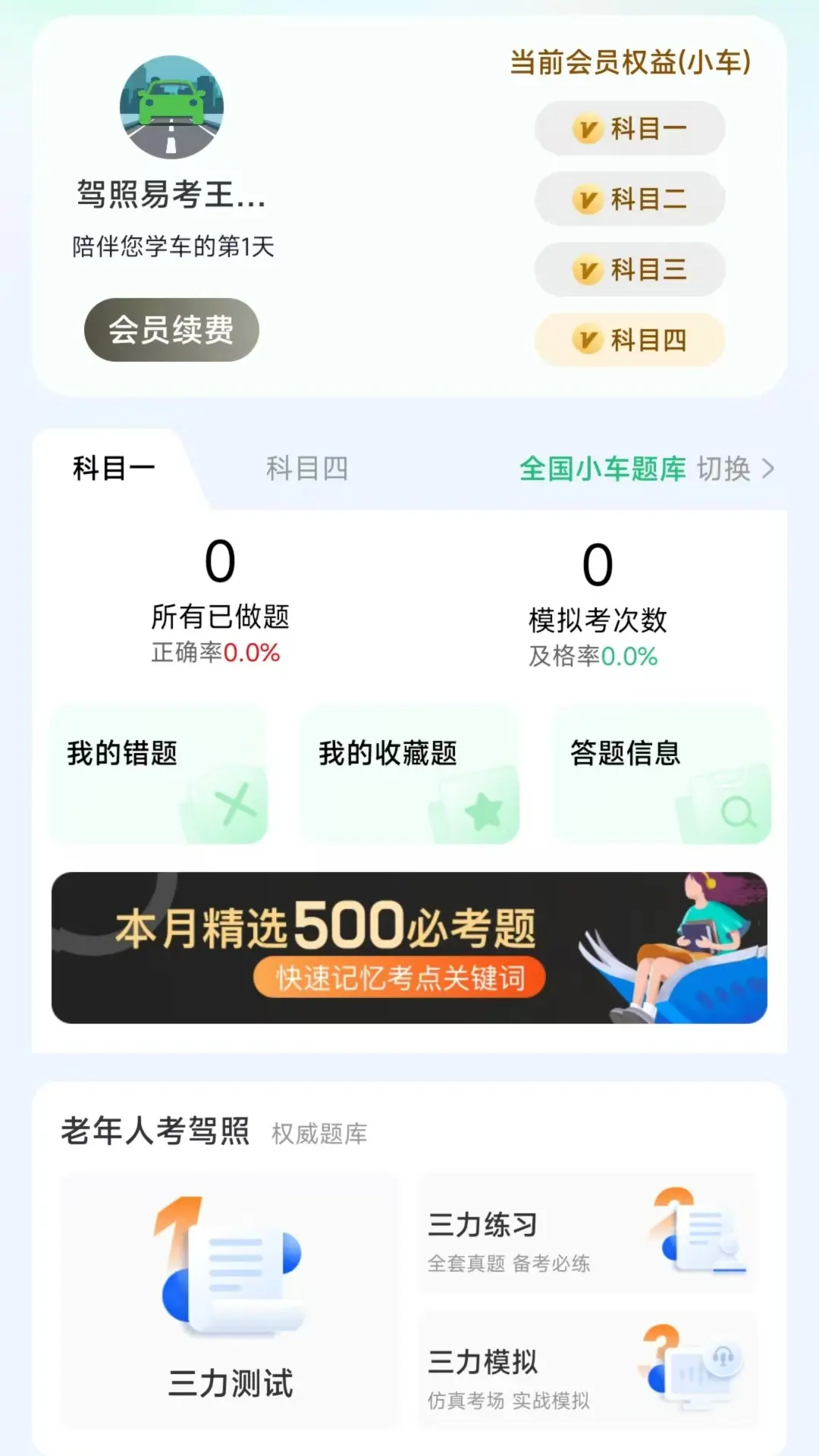Open the profile avatar with car

click(171, 107)
